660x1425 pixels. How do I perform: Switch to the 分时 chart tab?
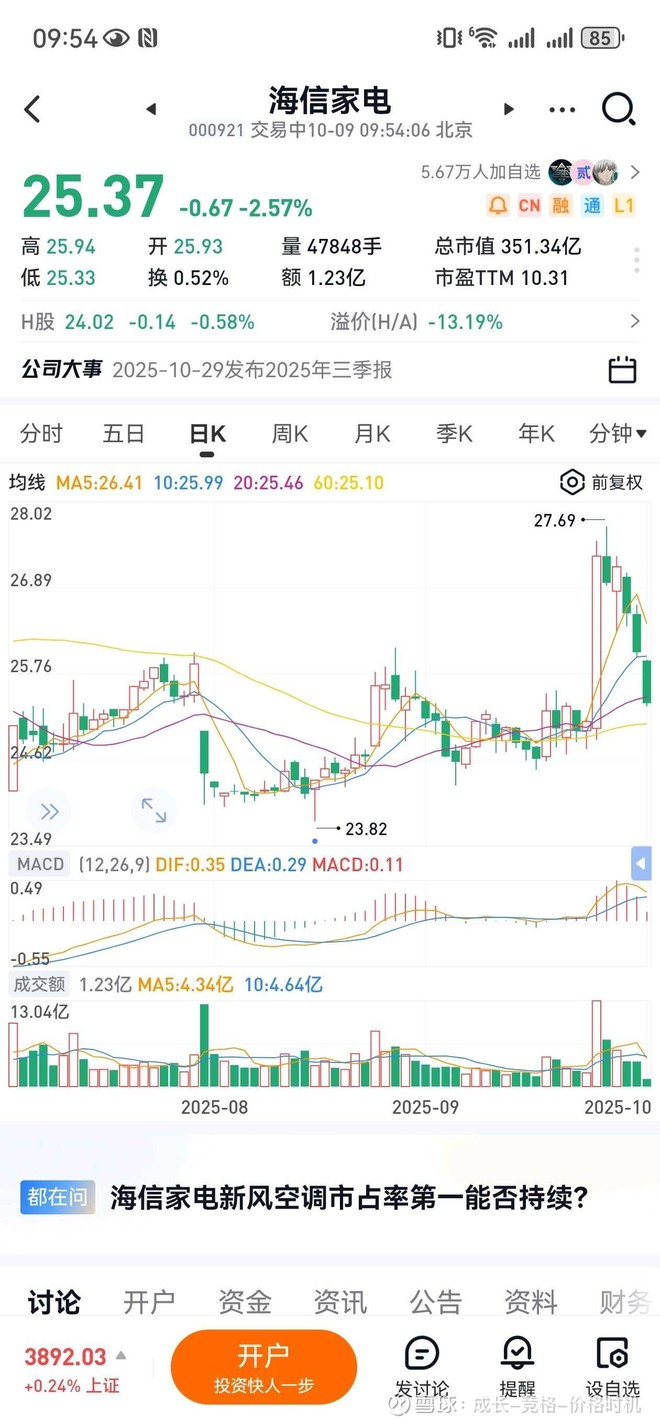(41, 433)
